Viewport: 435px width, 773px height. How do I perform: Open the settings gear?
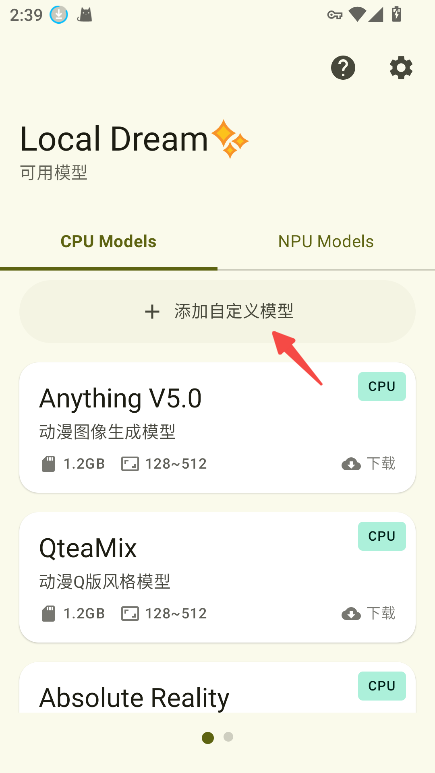(x=401, y=68)
